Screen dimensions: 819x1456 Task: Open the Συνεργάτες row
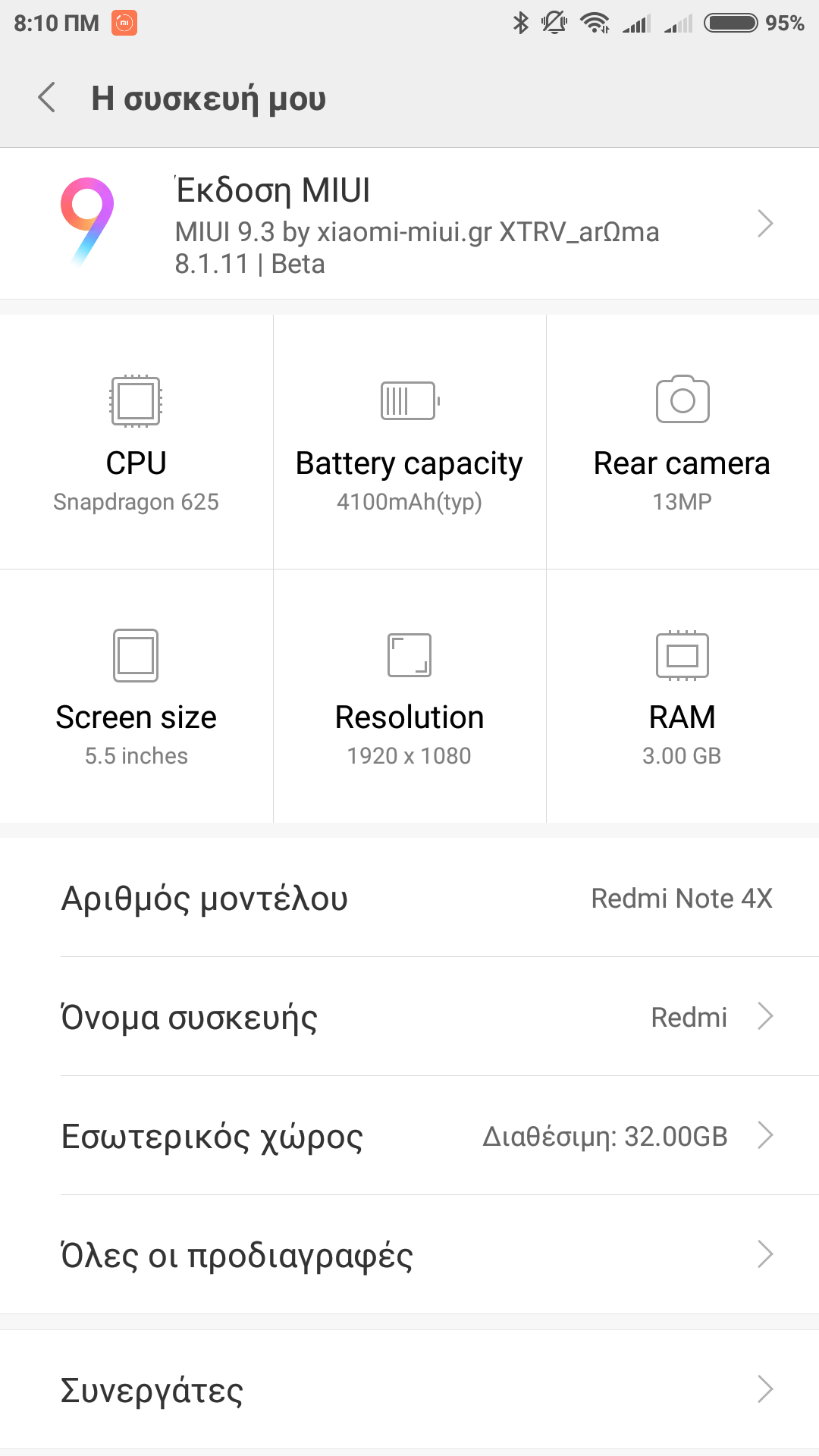coord(409,1389)
